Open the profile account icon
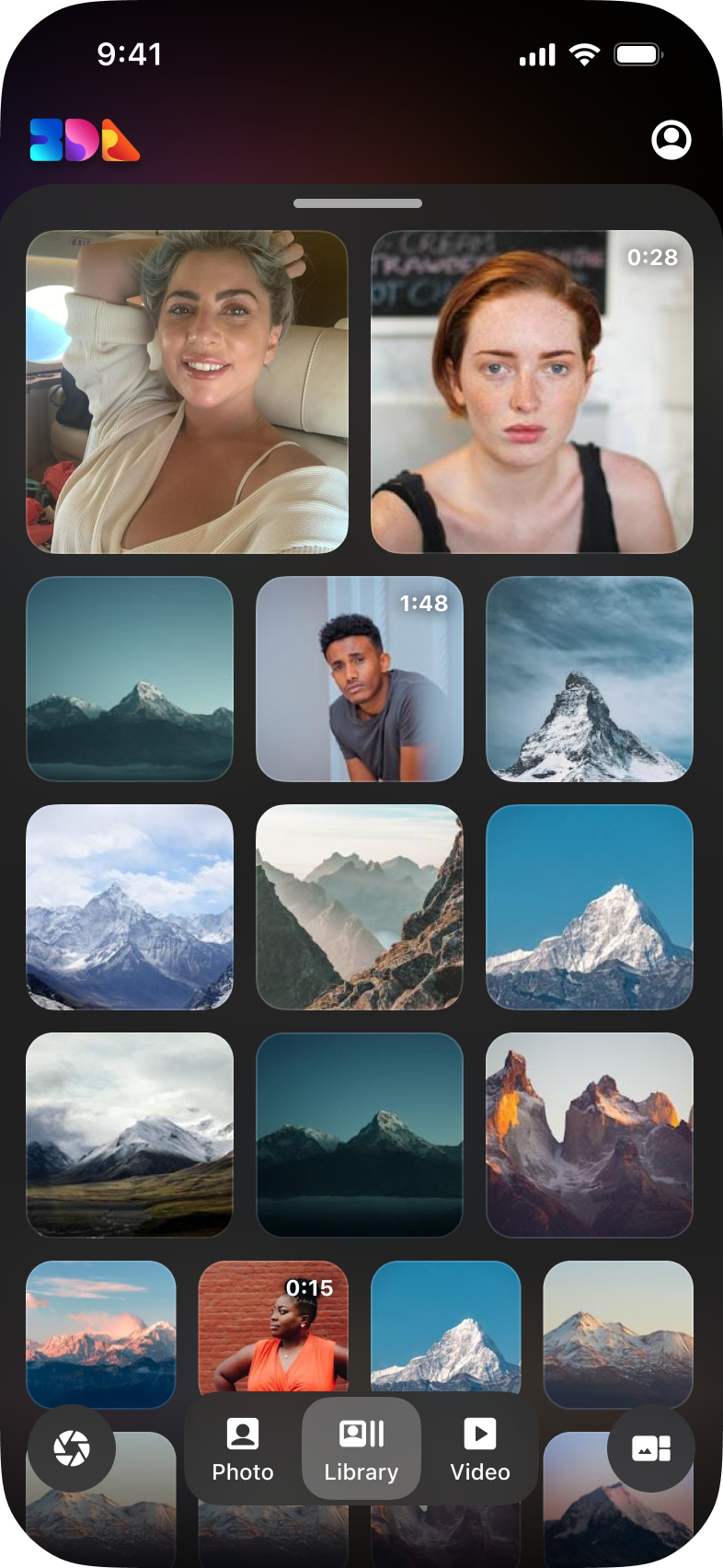Image resolution: width=723 pixels, height=1568 pixels. point(671,140)
